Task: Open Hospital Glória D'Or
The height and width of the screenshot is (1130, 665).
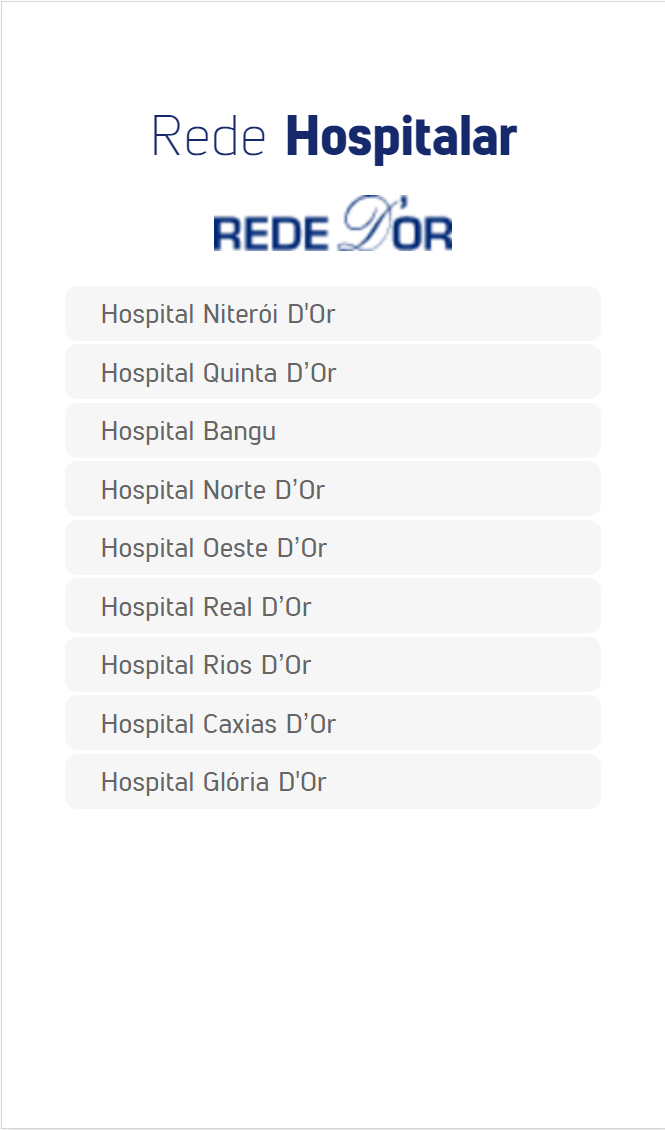Action: pyautogui.click(x=333, y=781)
